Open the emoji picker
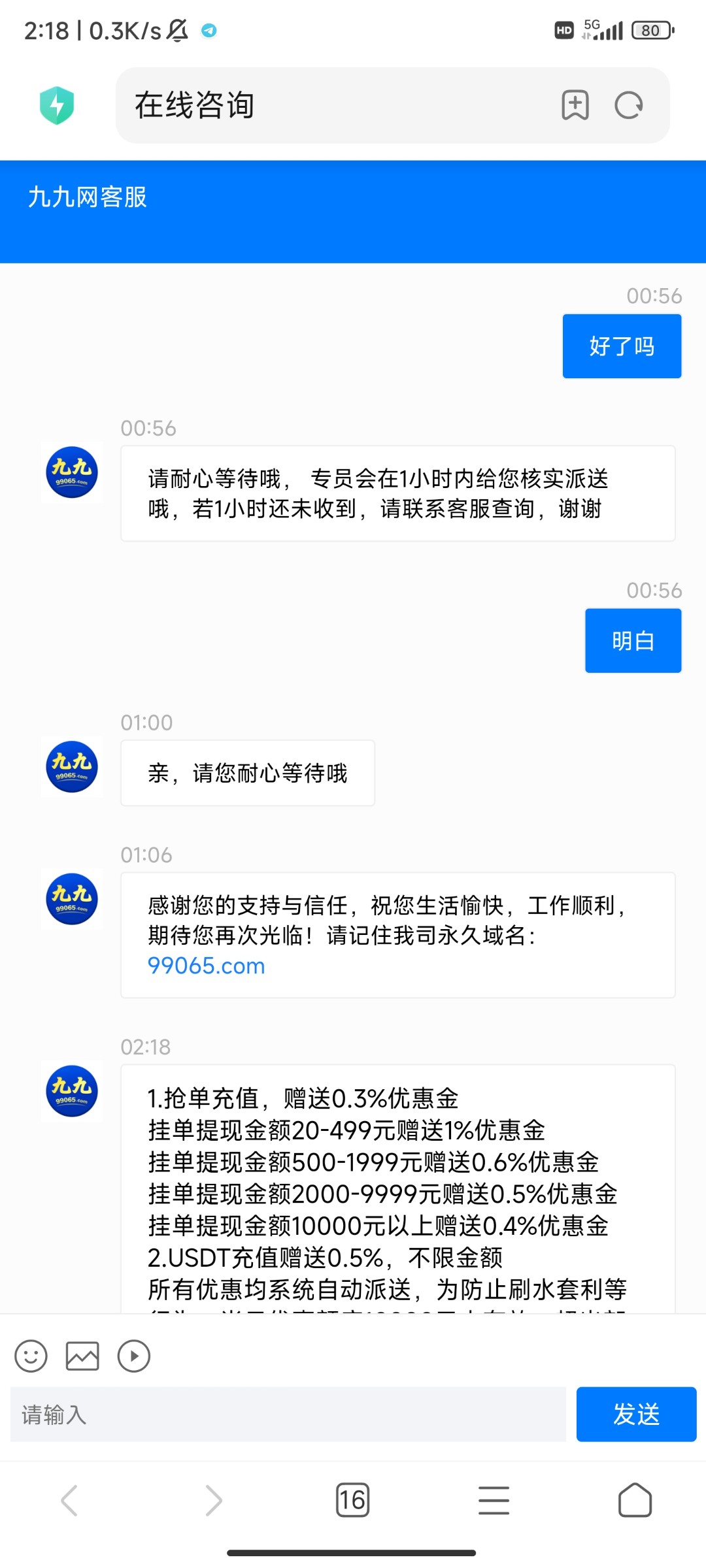Viewport: 706px width, 1568px height. (31, 1356)
